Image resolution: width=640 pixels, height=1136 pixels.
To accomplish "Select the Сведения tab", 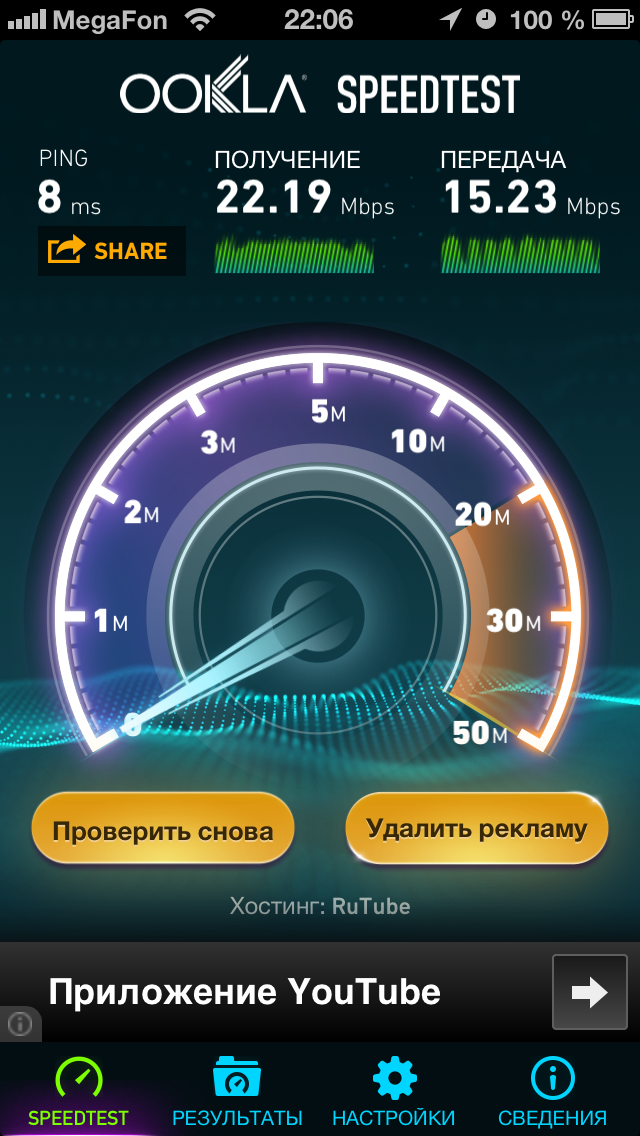I will point(552,1092).
